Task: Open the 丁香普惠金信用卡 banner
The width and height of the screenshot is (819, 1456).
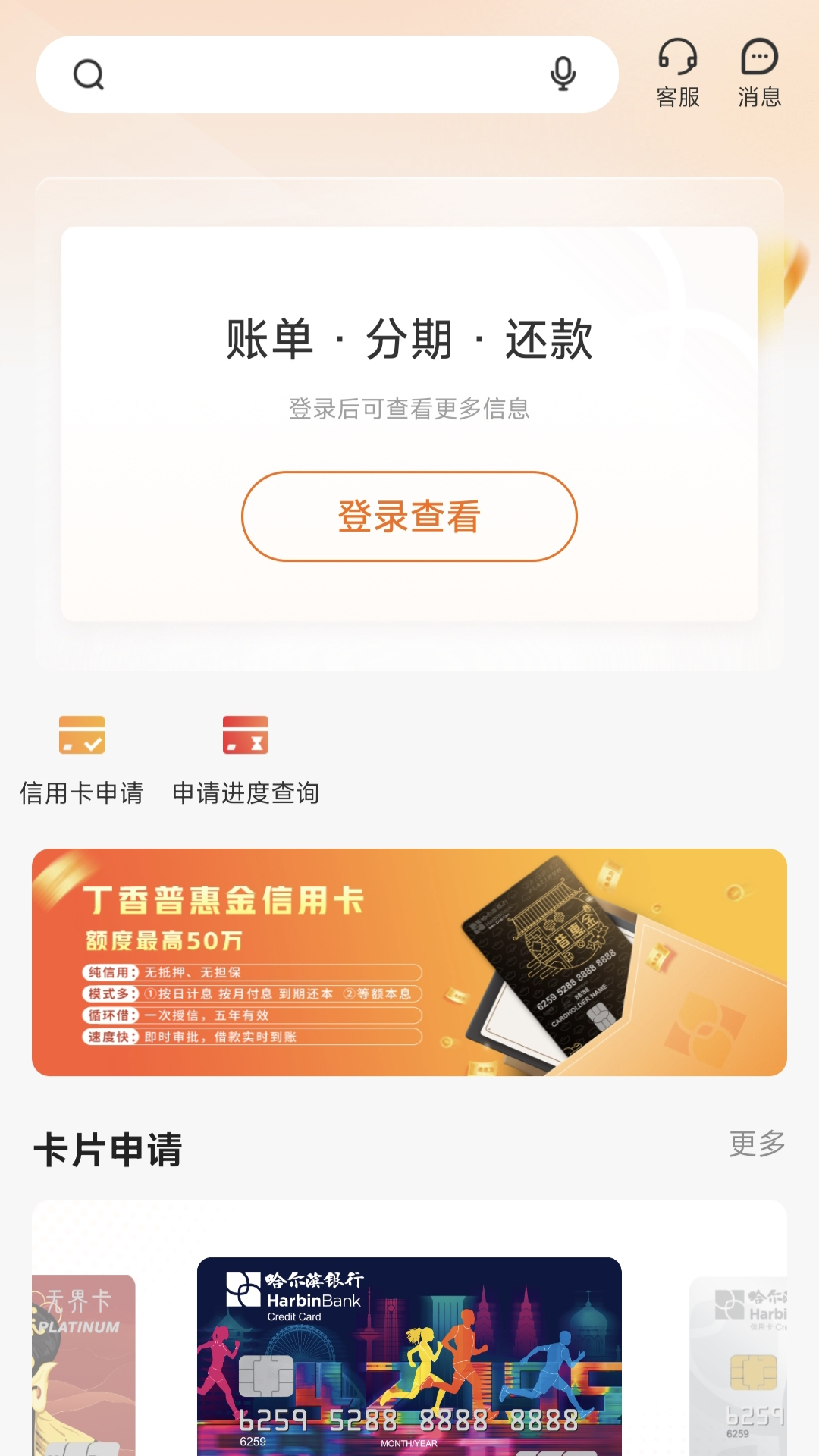Action: pyautogui.click(x=409, y=962)
